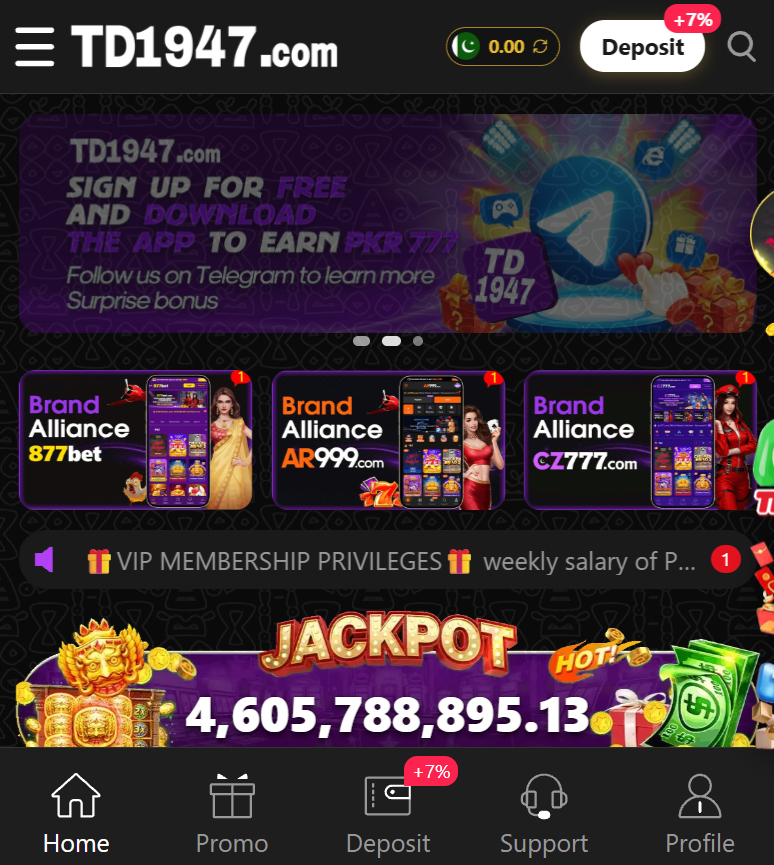Open the search magnifier icon
Image resolution: width=774 pixels, height=865 pixels.
[741, 47]
